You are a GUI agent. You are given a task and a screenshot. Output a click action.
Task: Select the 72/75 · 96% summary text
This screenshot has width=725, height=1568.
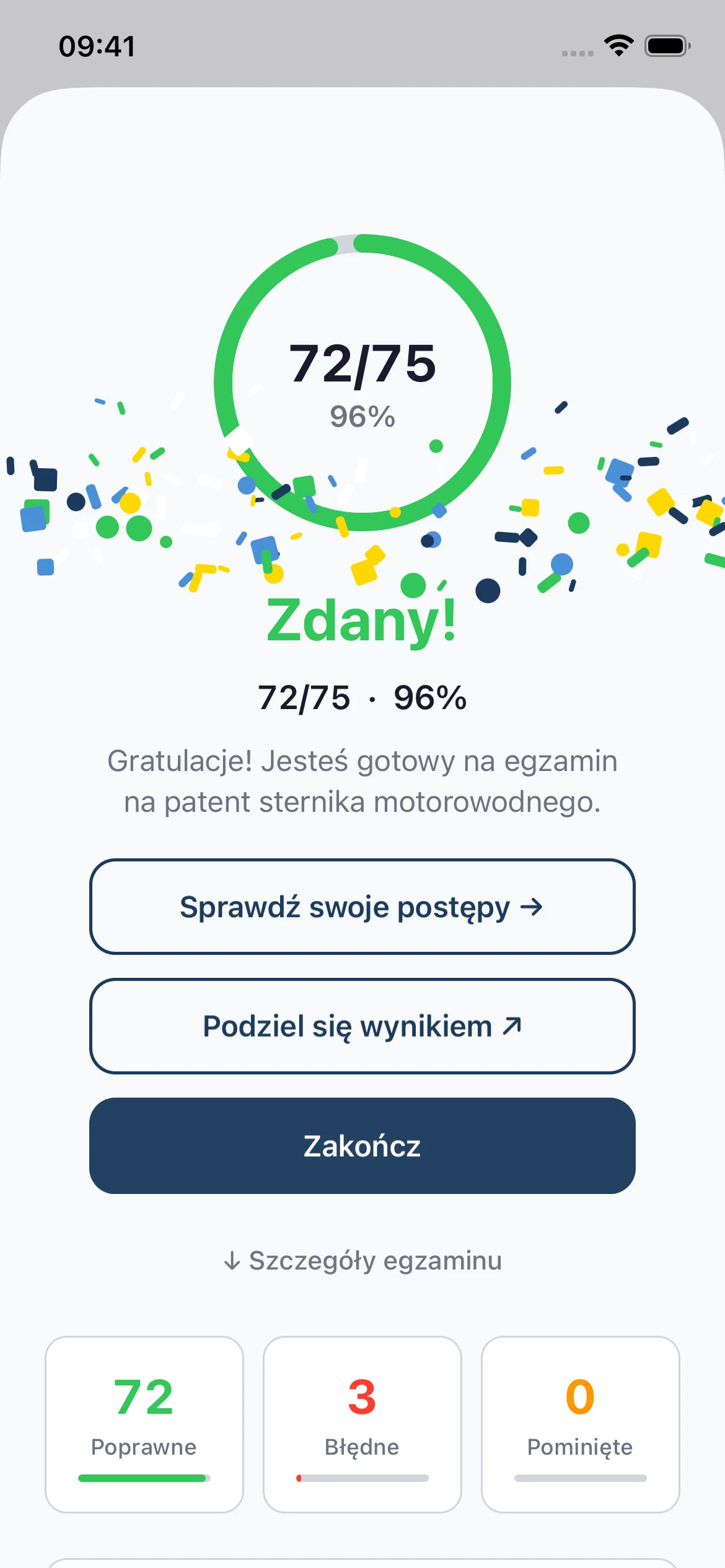tap(362, 697)
